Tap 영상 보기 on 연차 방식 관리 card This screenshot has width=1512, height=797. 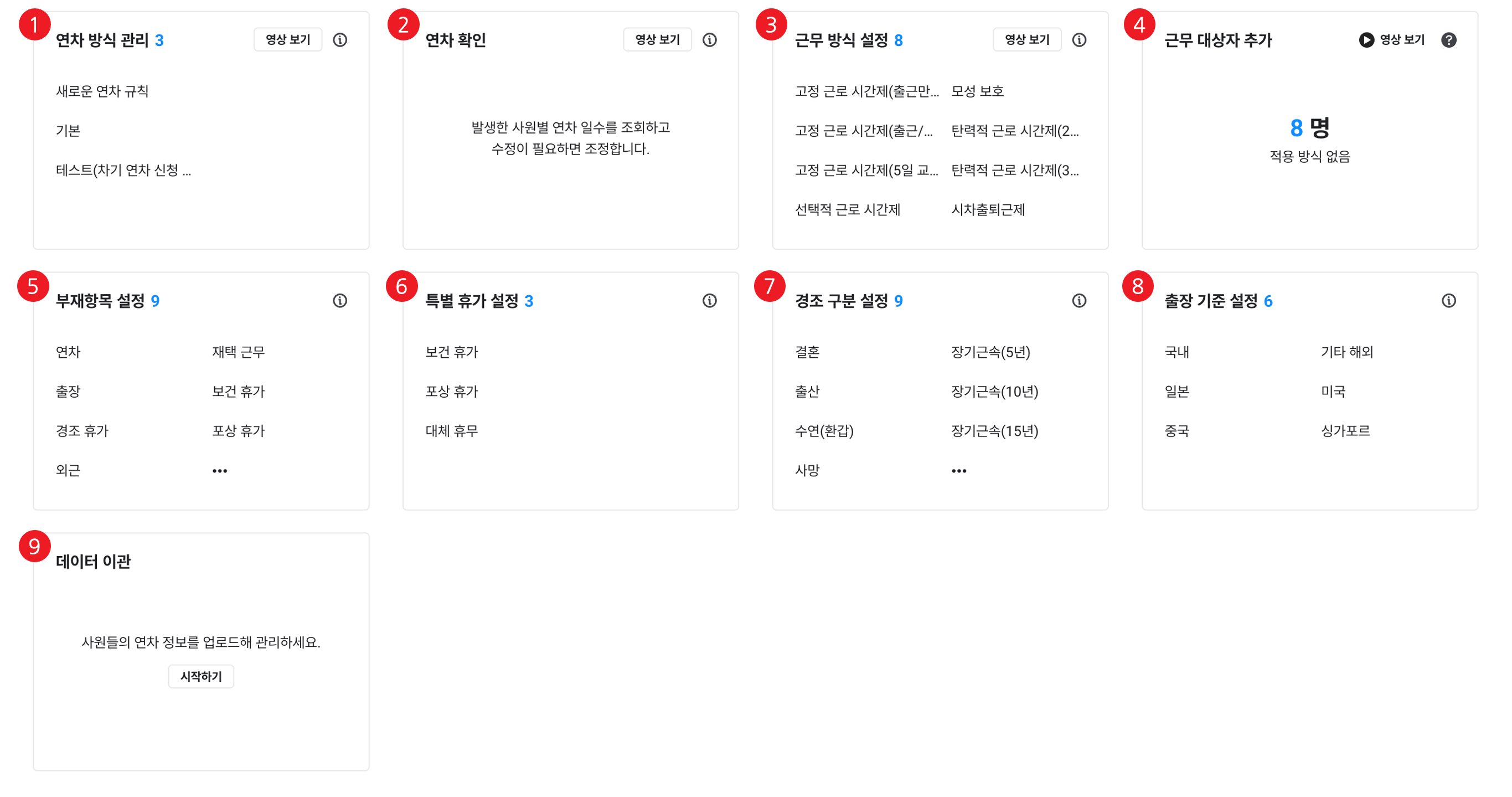coord(287,39)
